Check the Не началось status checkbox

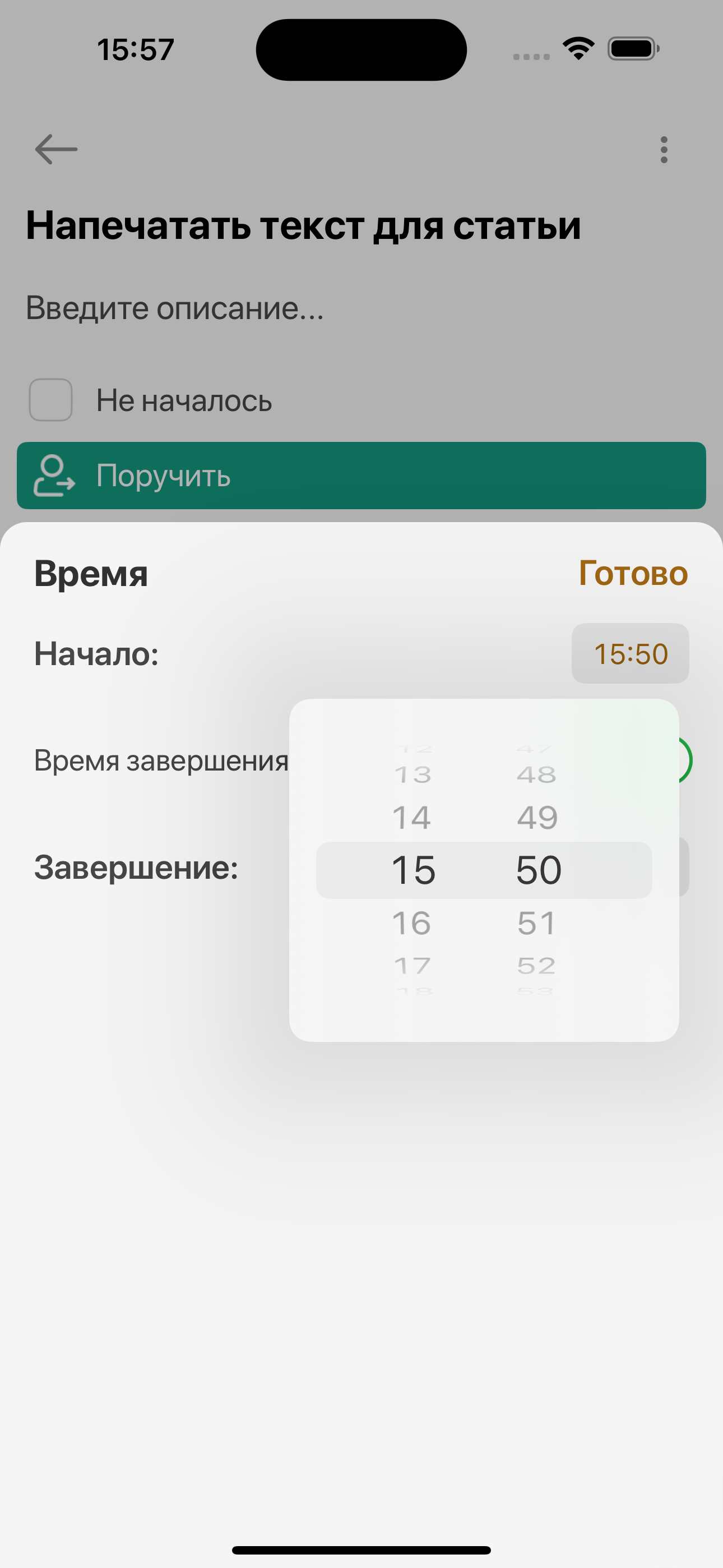(x=51, y=400)
